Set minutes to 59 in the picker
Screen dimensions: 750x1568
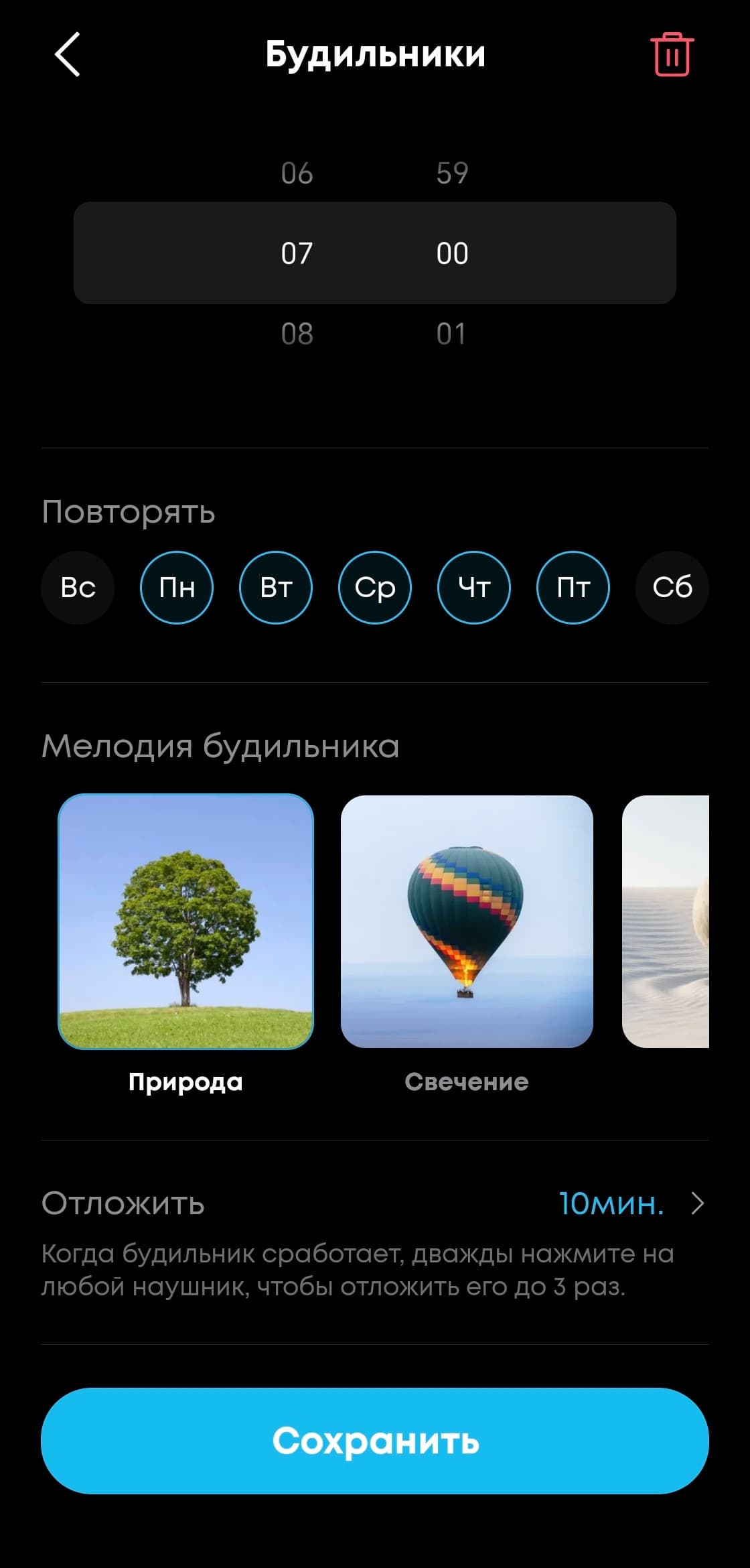(452, 174)
